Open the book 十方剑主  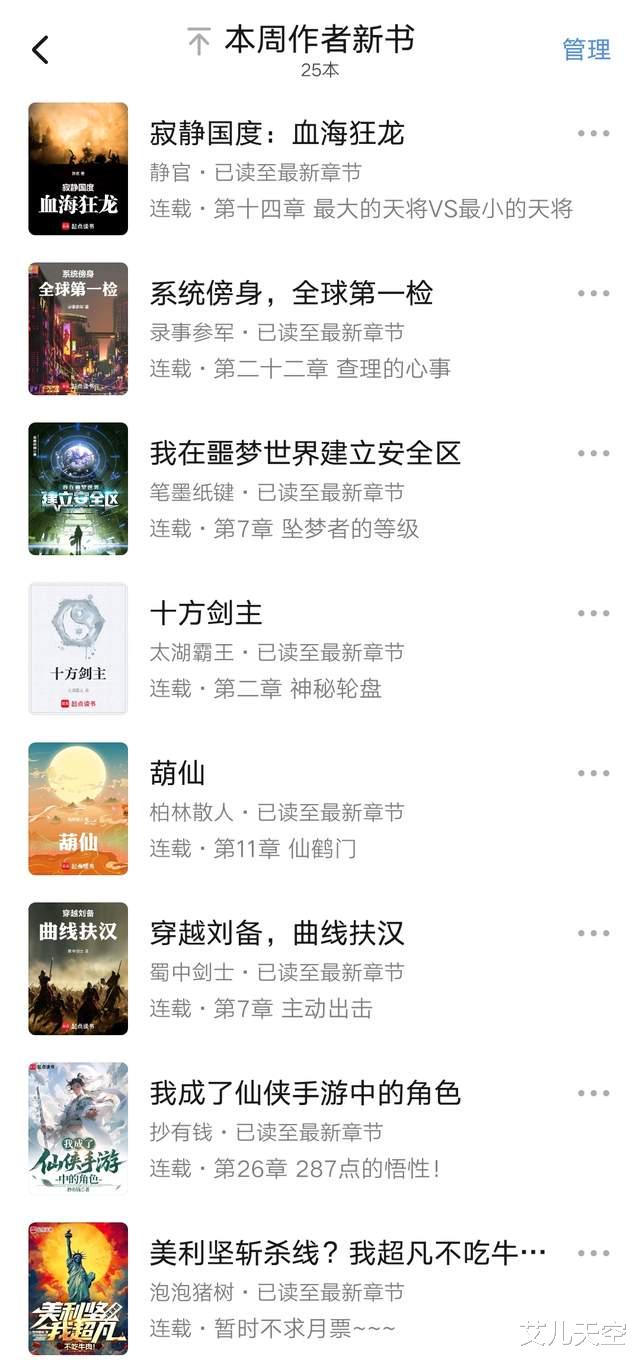205,613
